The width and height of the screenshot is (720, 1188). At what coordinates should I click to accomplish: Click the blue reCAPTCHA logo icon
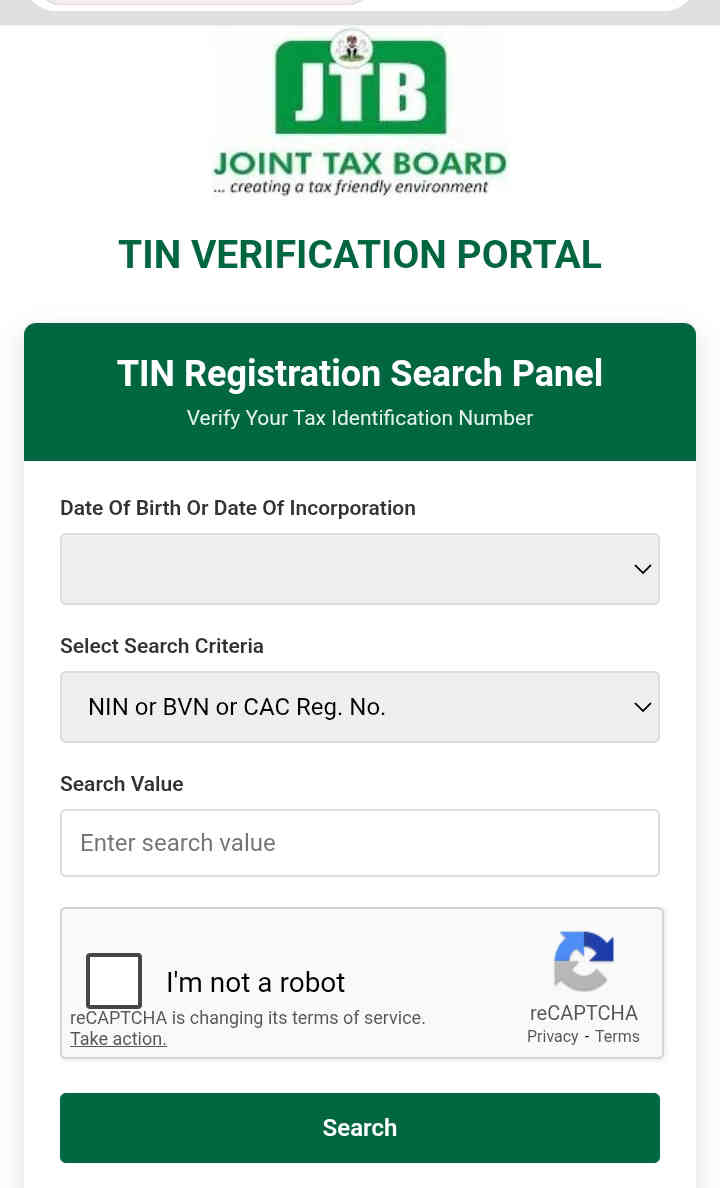point(583,962)
